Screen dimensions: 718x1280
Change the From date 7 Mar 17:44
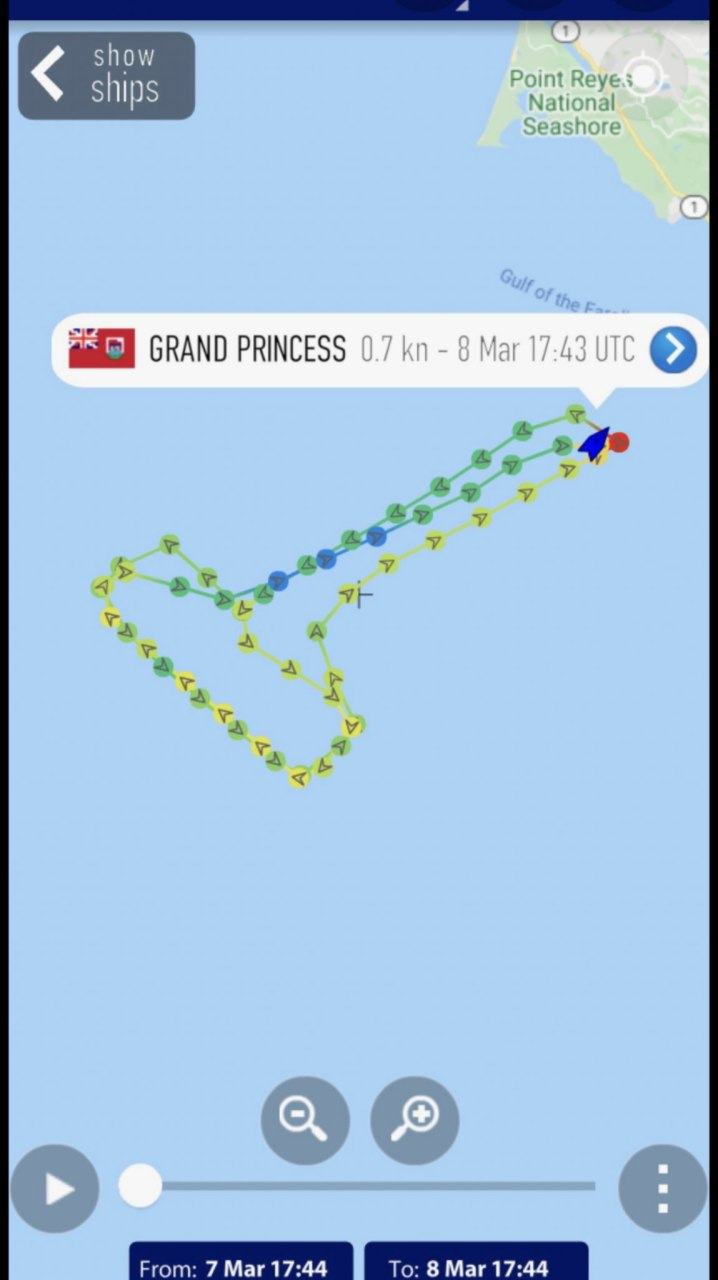pyautogui.click(x=241, y=1262)
